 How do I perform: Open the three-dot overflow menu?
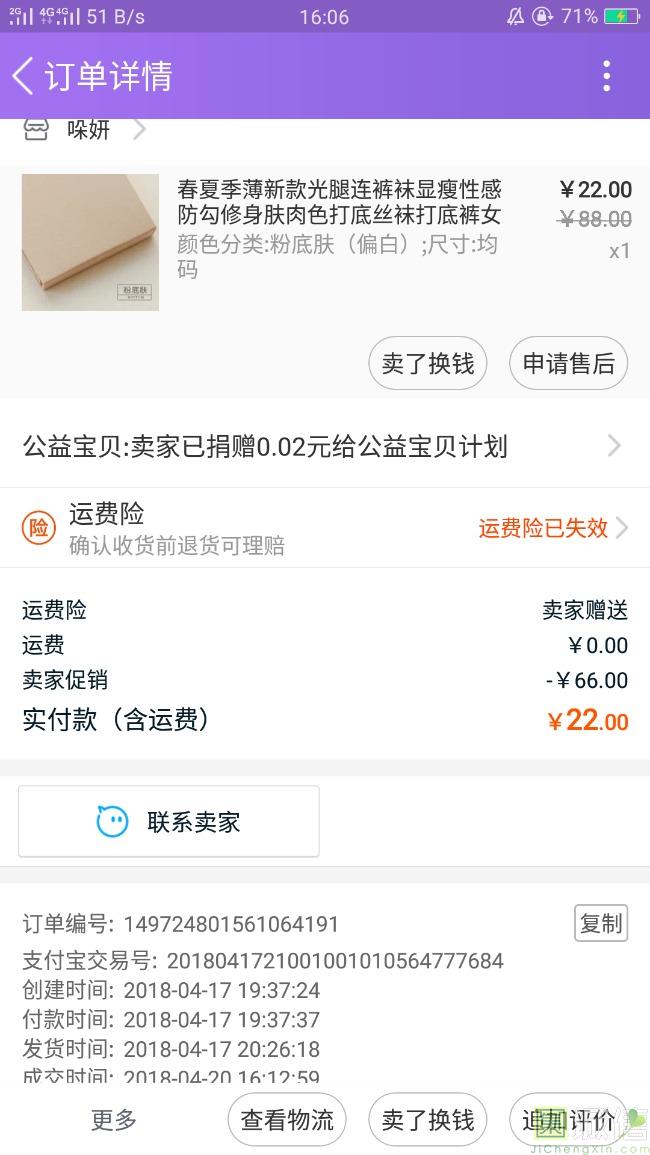pyautogui.click(x=606, y=76)
